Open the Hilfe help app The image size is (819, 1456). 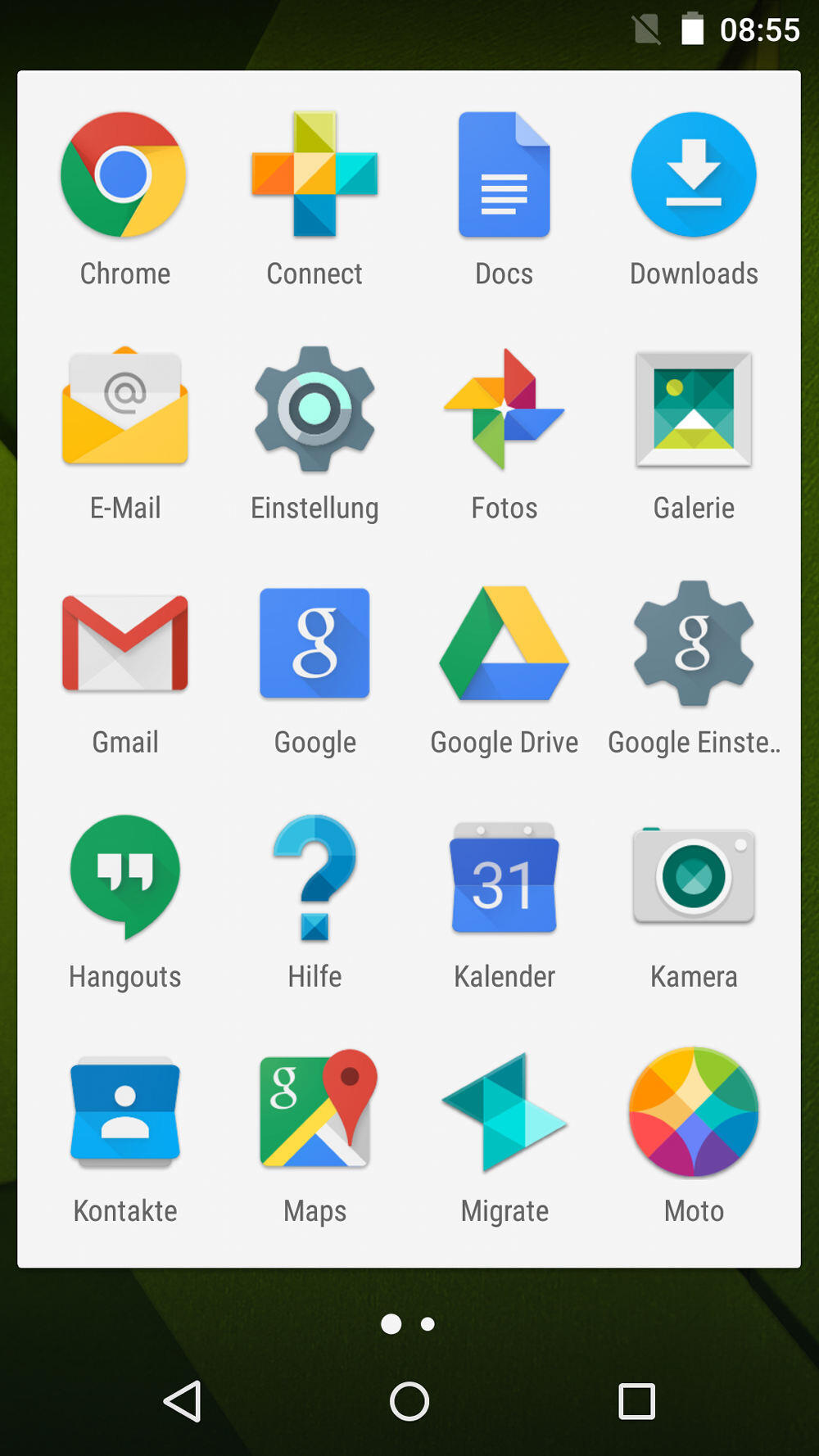pos(314,877)
